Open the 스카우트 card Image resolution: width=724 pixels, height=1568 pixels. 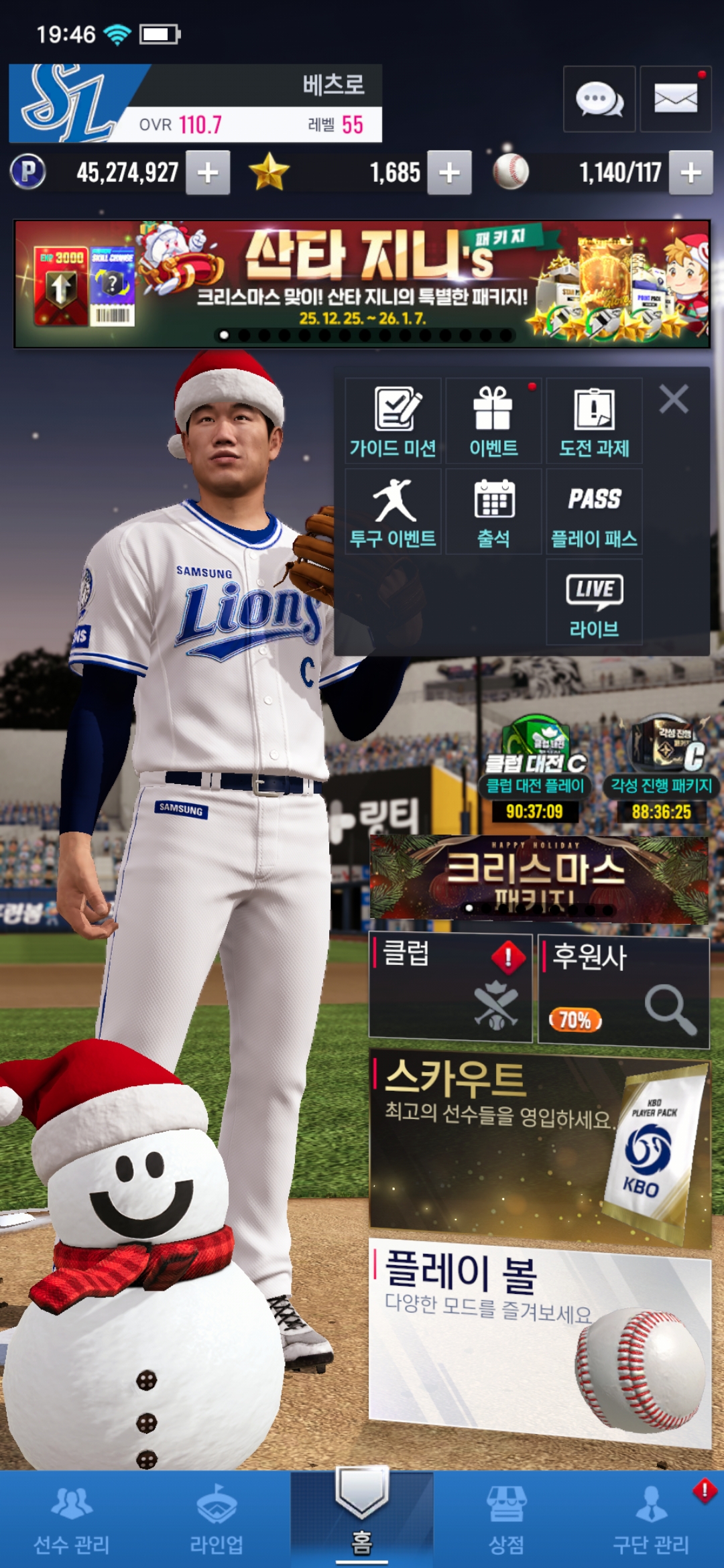coord(540,1147)
